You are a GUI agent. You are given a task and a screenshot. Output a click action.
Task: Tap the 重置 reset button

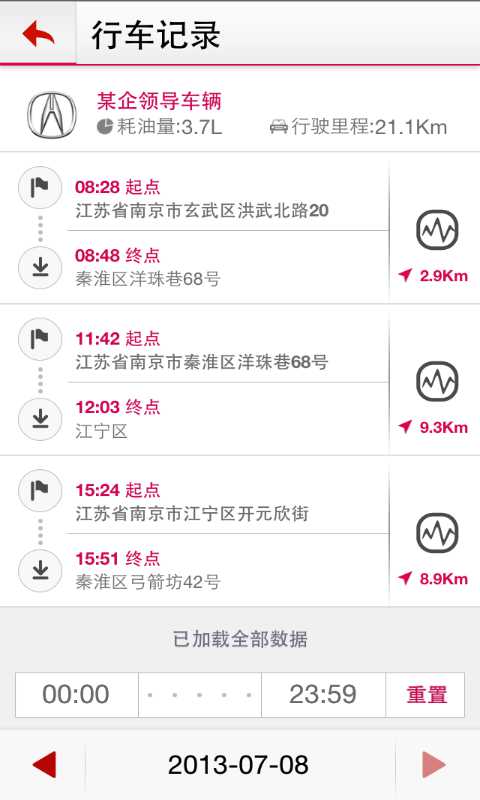(x=425, y=694)
